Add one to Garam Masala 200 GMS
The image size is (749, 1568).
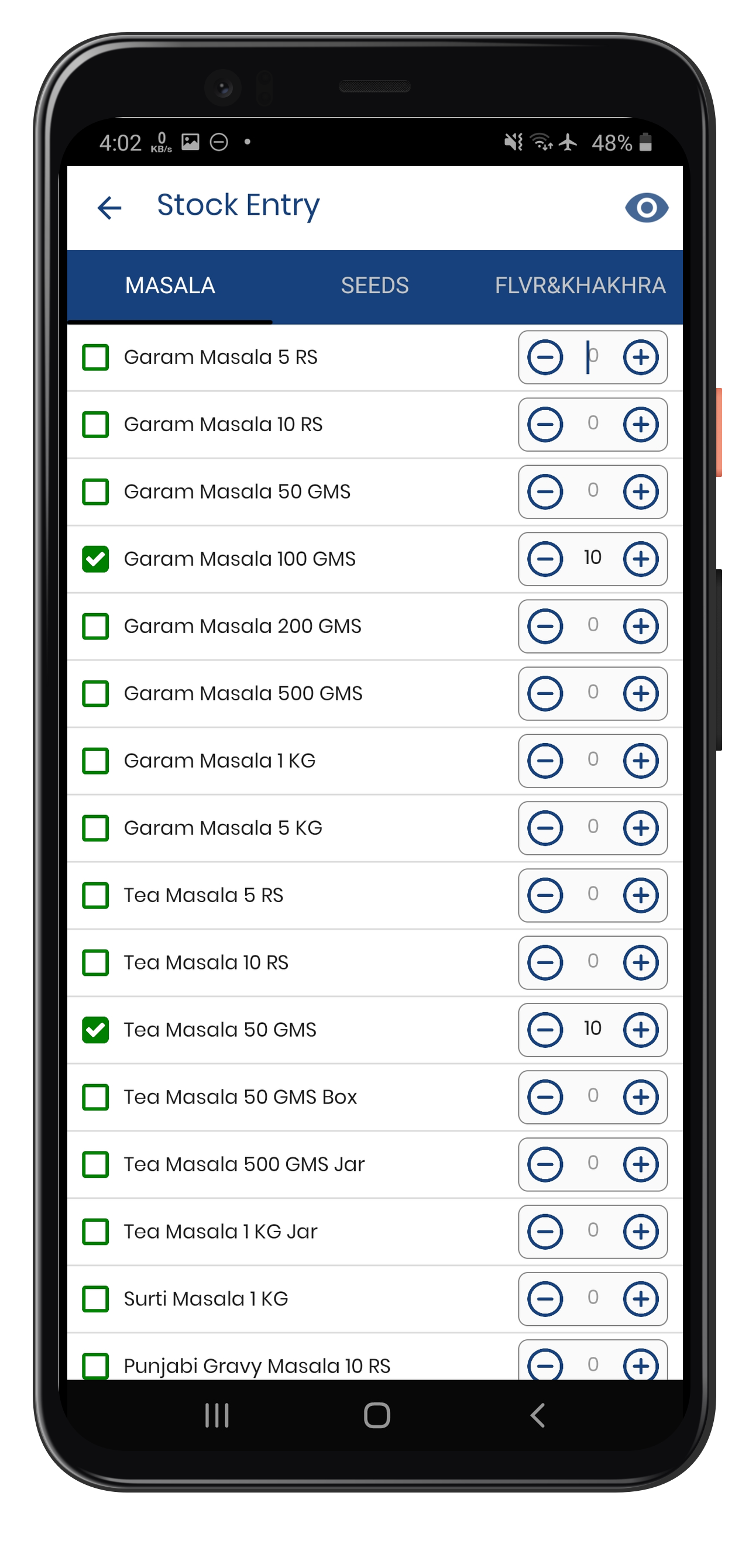[x=641, y=627]
